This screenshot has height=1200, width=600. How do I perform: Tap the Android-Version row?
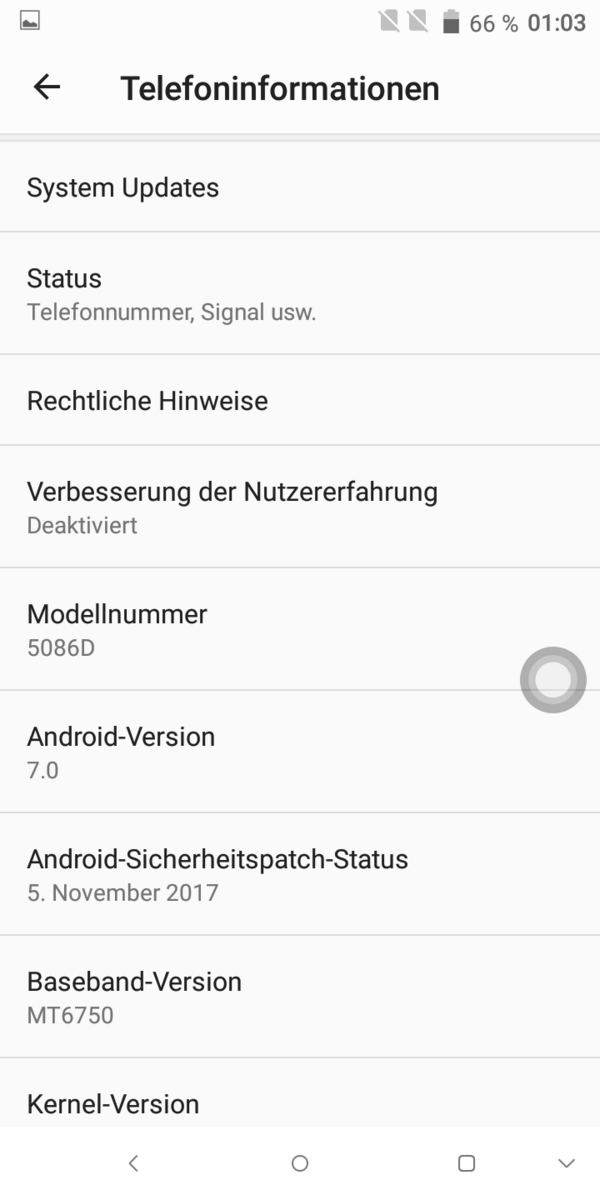coord(300,752)
